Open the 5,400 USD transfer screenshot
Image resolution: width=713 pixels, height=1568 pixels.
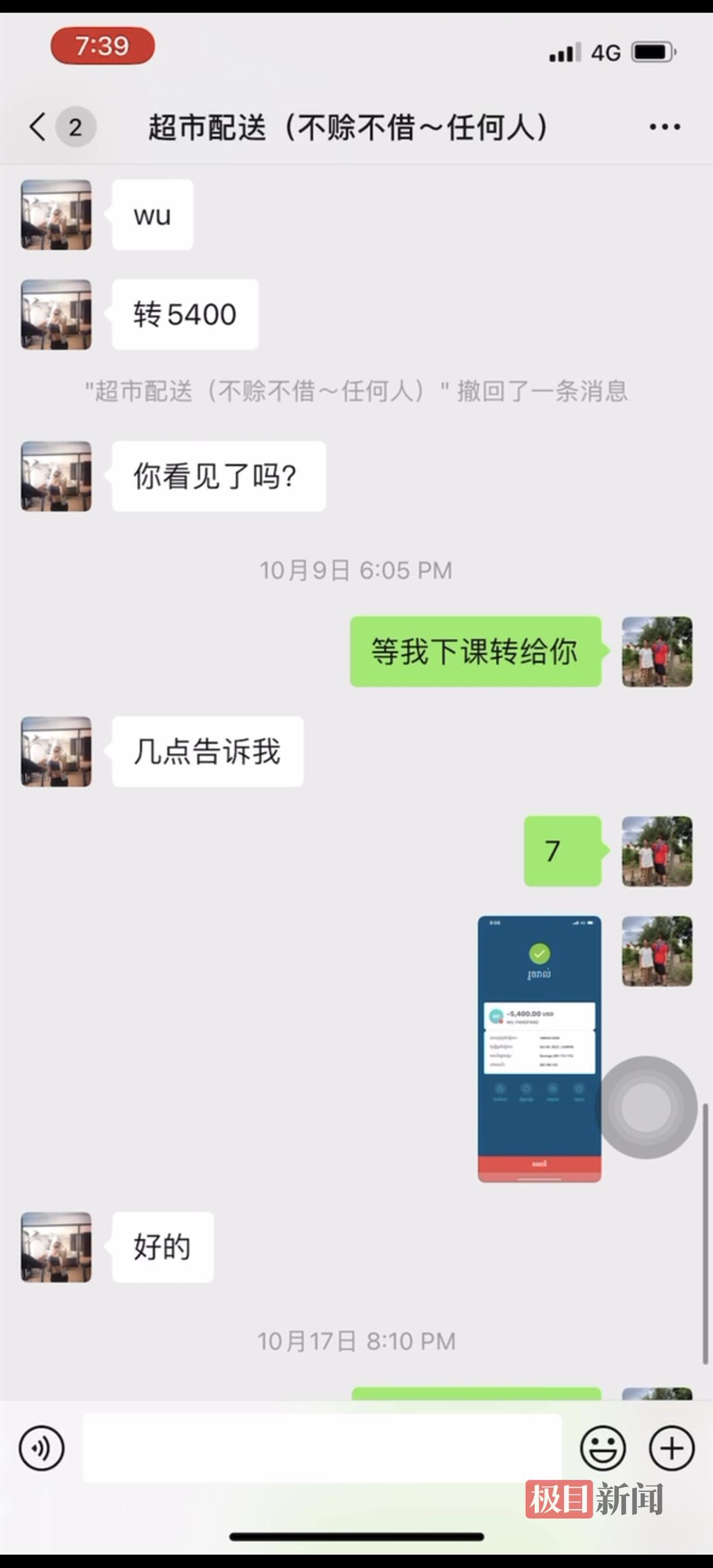[x=539, y=1049]
